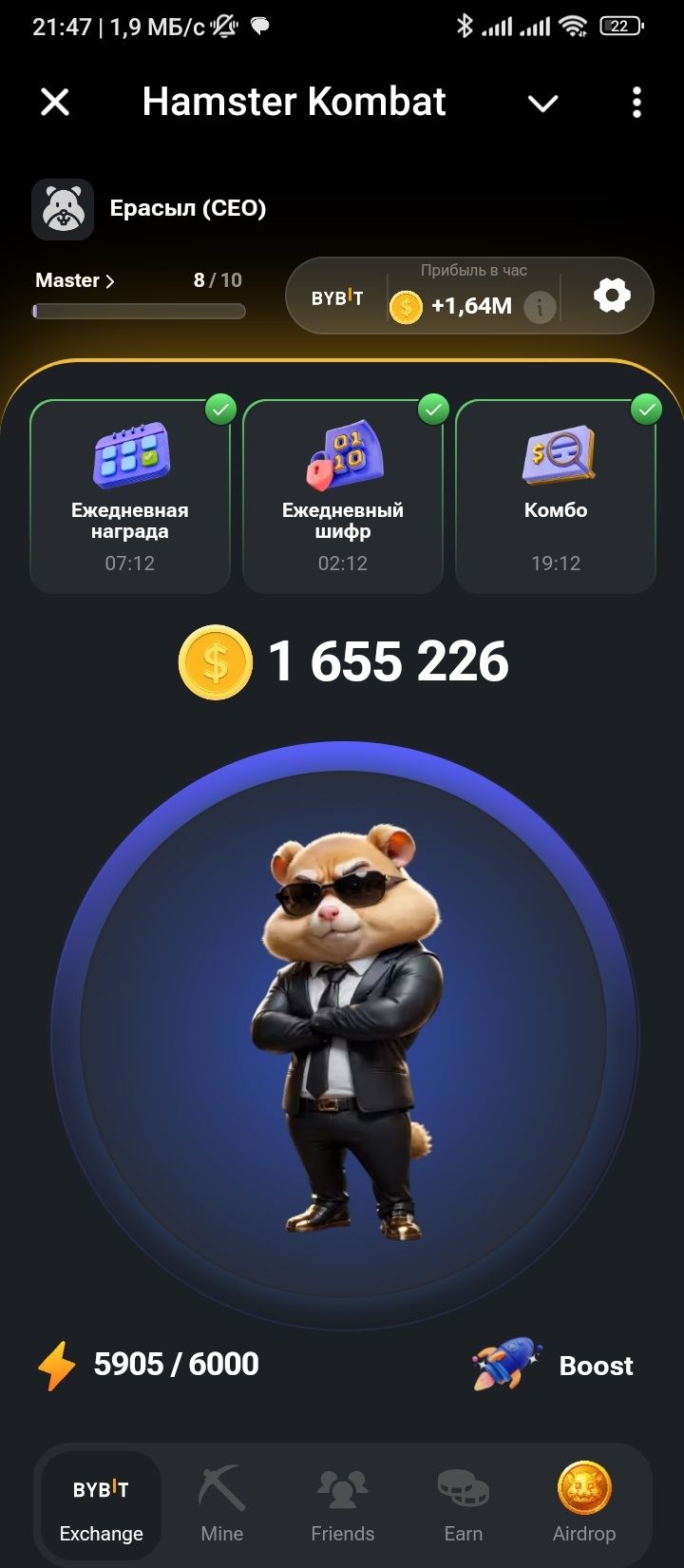Expand the dropdown chevron in header
This screenshot has height=1568, width=684.
543,103
